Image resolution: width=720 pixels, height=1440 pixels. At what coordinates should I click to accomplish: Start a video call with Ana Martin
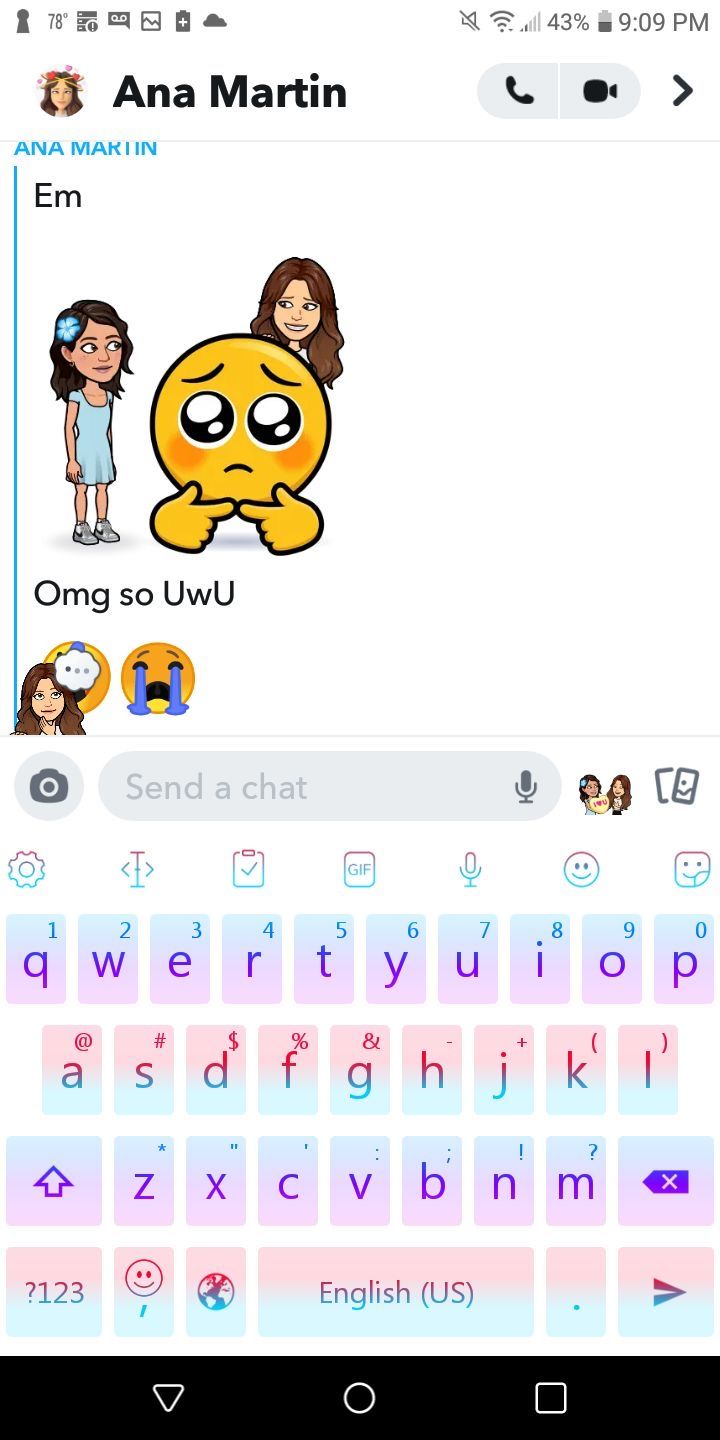[x=599, y=91]
